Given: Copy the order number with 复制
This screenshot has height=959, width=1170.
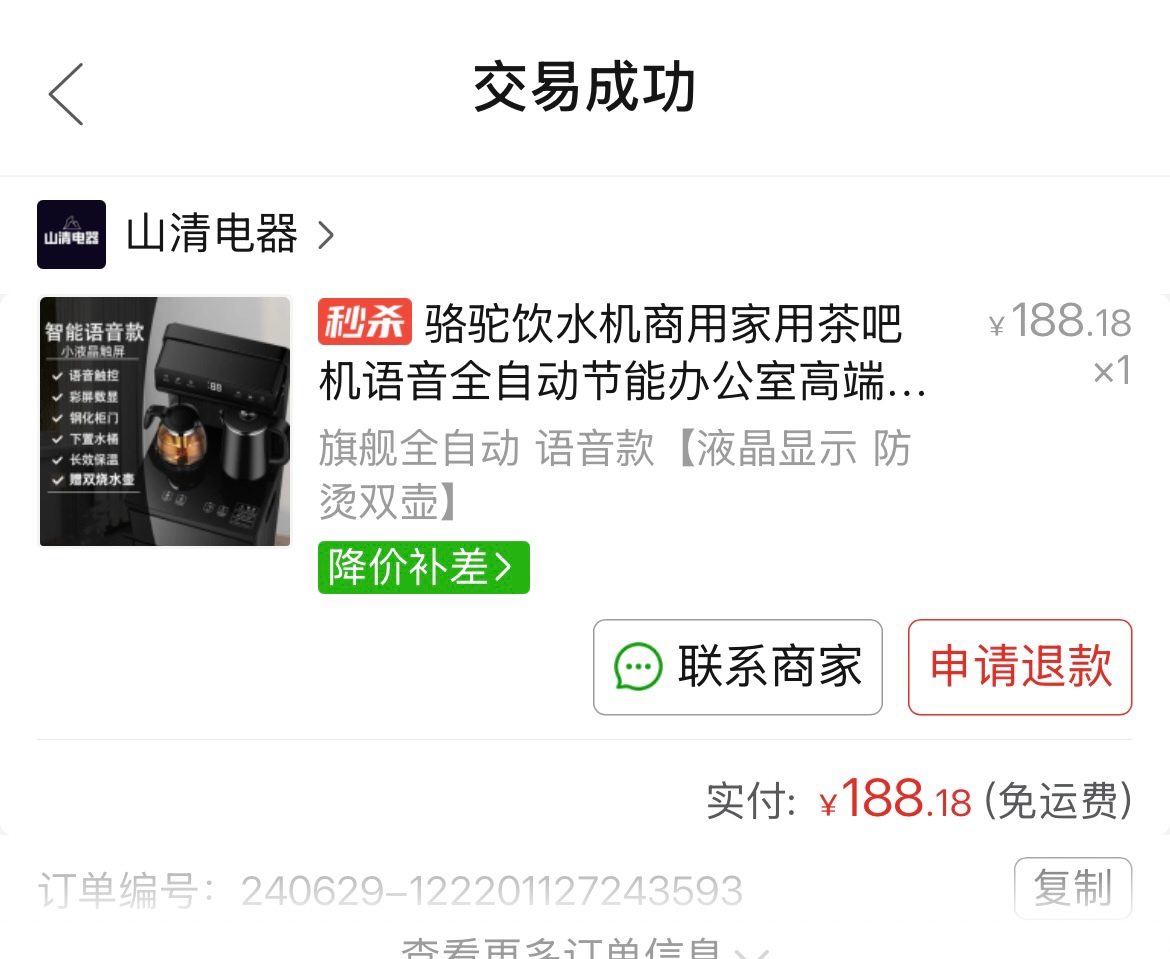Looking at the screenshot, I should pyautogui.click(x=1072, y=887).
